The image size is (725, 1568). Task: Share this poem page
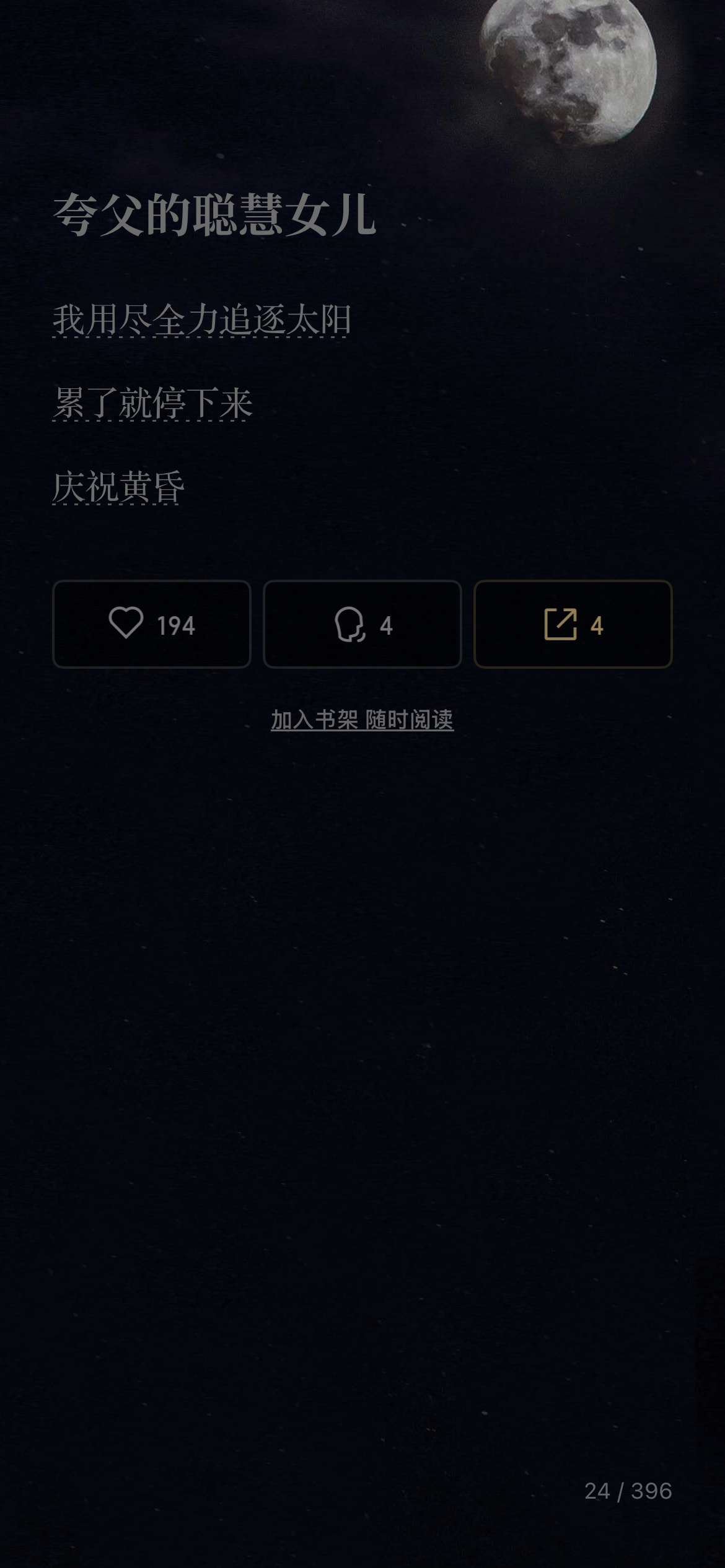[x=573, y=624]
